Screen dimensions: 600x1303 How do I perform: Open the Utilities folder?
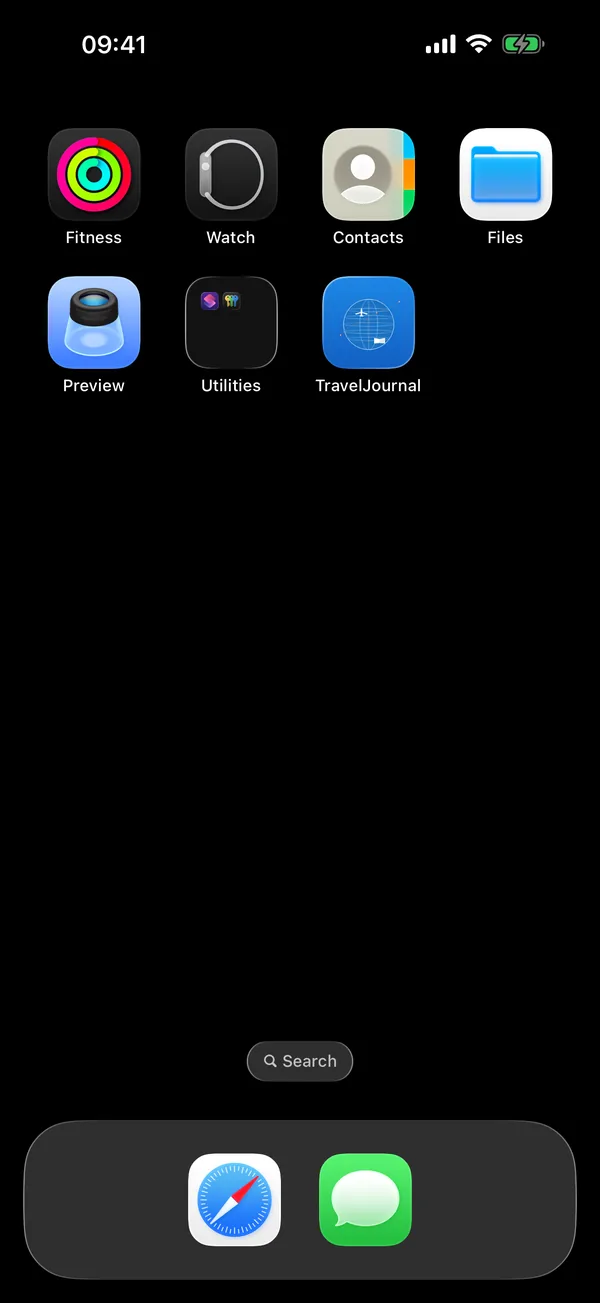click(231, 322)
